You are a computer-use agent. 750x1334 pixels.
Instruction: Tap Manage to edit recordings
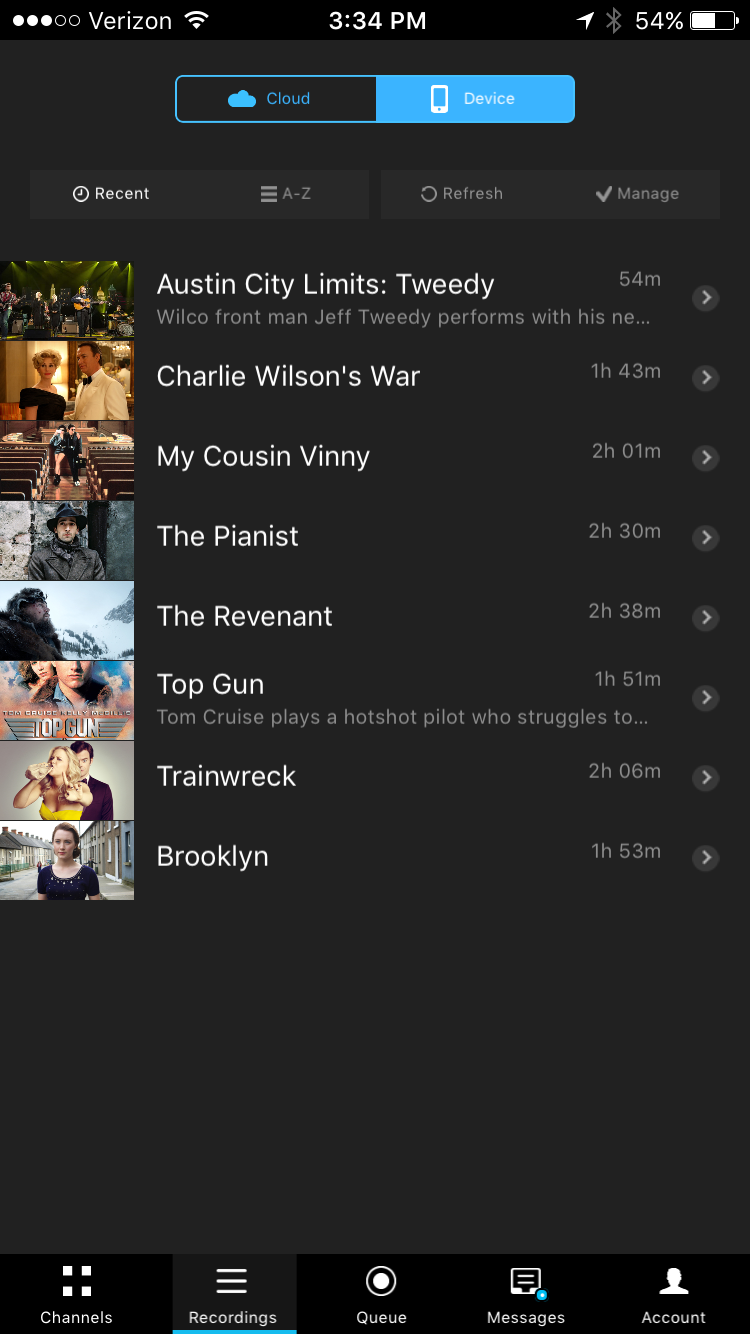[637, 194]
